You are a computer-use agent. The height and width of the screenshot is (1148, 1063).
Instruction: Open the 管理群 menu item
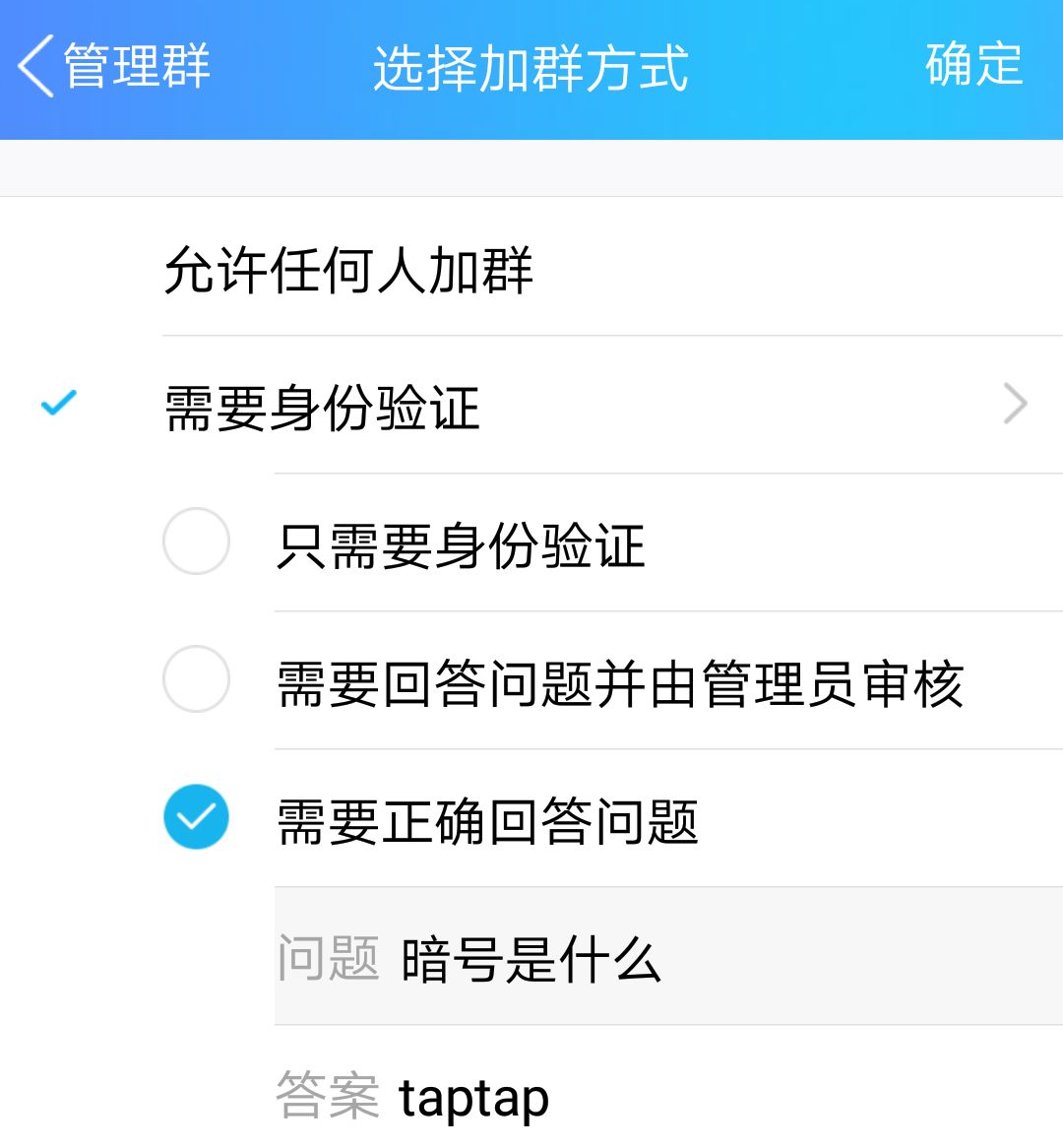pyautogui.click(x=128, y=64)
